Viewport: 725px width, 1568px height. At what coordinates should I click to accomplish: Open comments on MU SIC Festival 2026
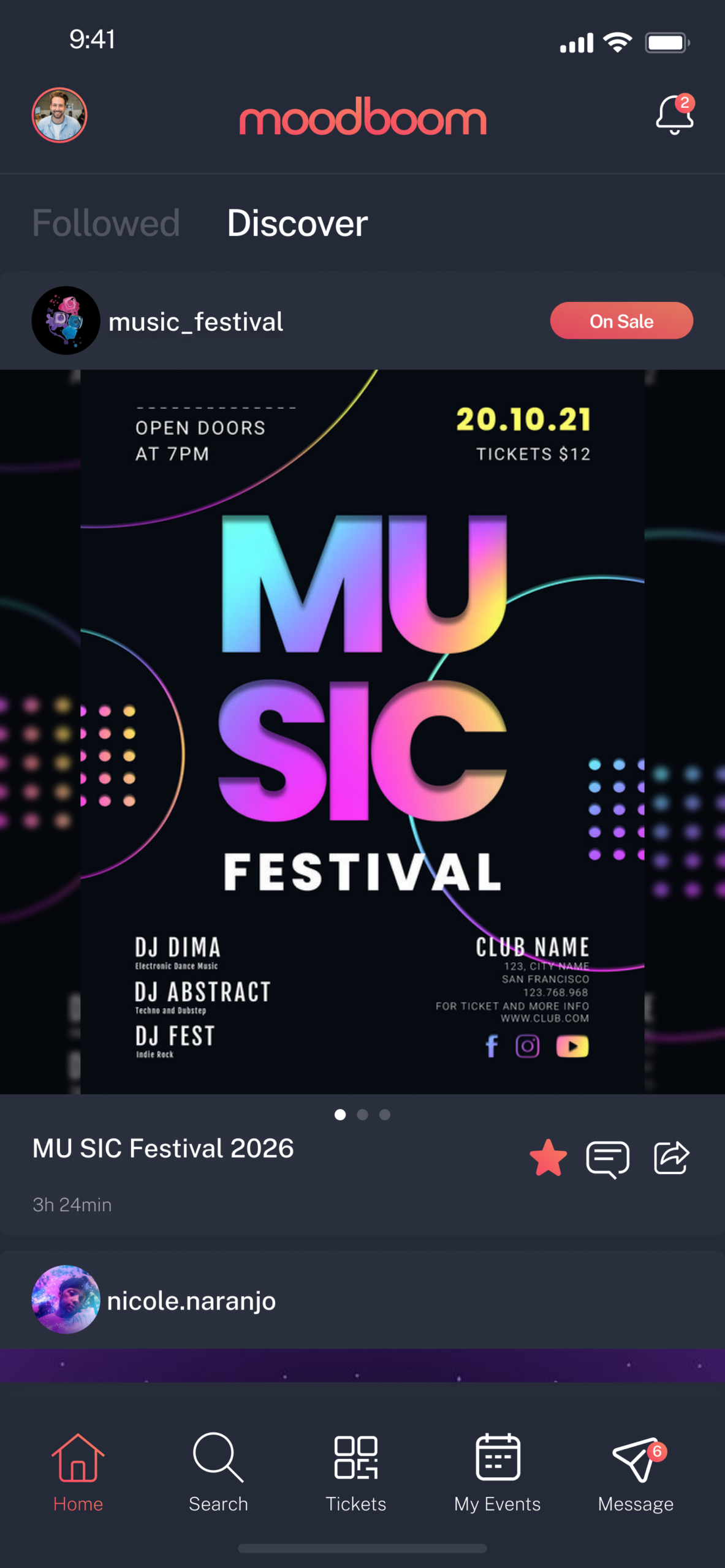[607, 1159]
